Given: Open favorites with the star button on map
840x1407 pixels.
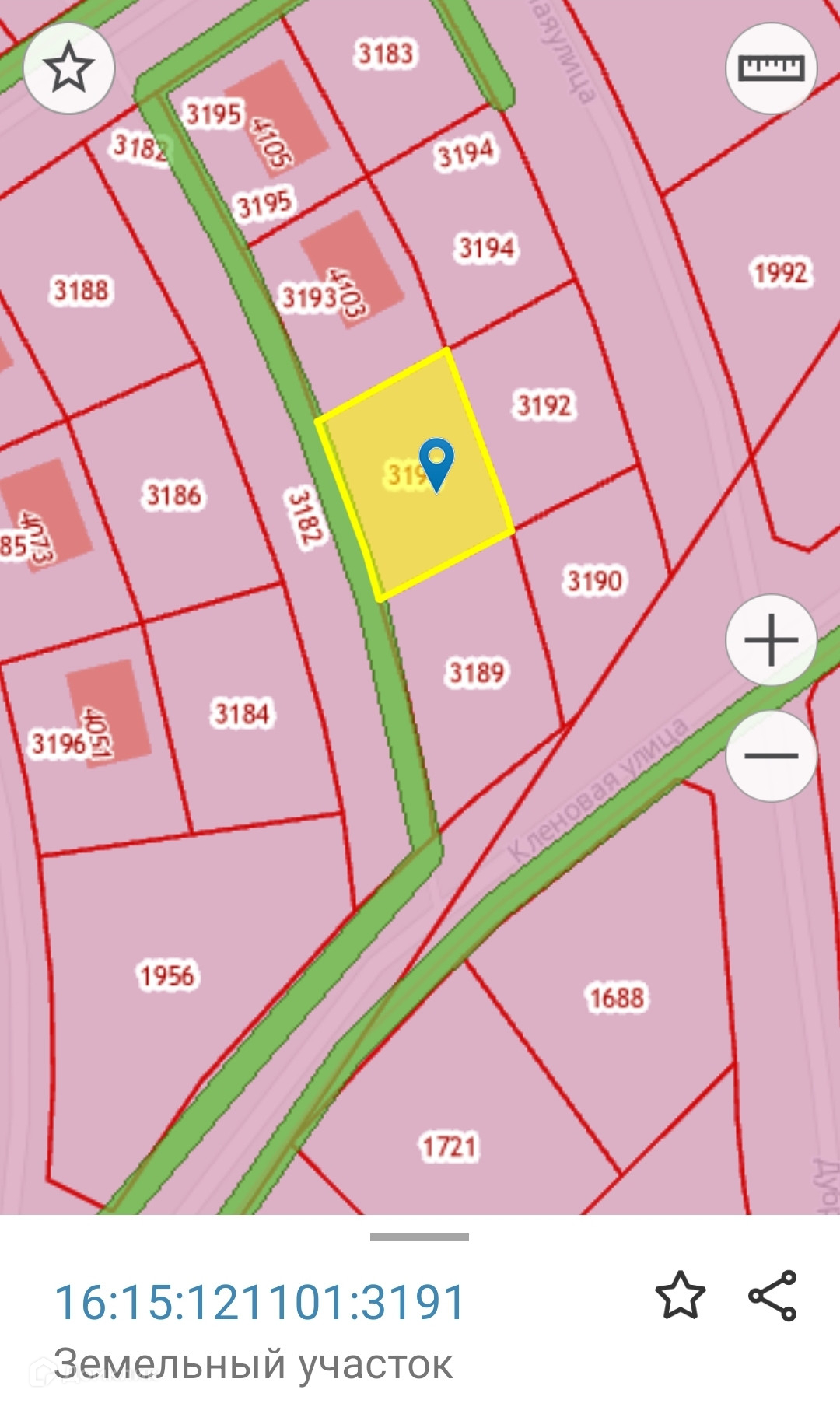Looking at the screenshot, I should coord(68,68).
